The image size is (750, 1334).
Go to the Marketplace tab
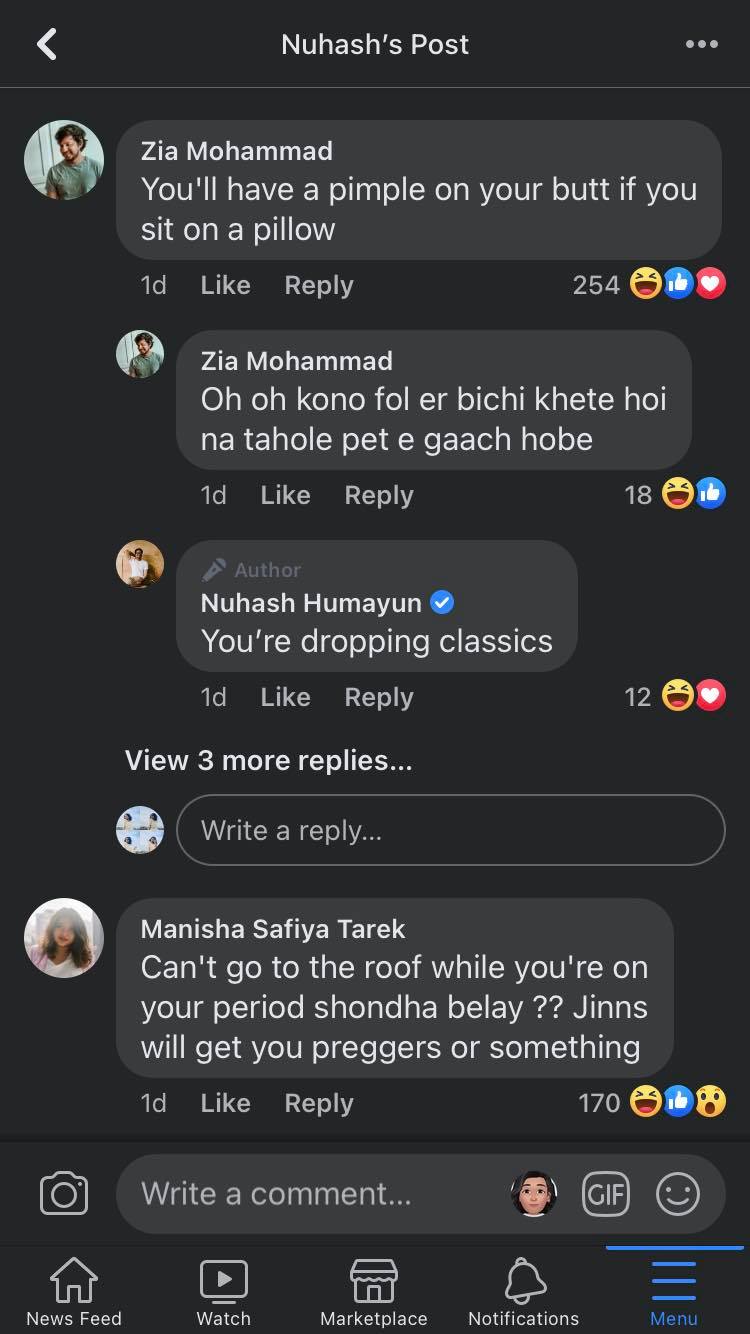coord(374,1291)
